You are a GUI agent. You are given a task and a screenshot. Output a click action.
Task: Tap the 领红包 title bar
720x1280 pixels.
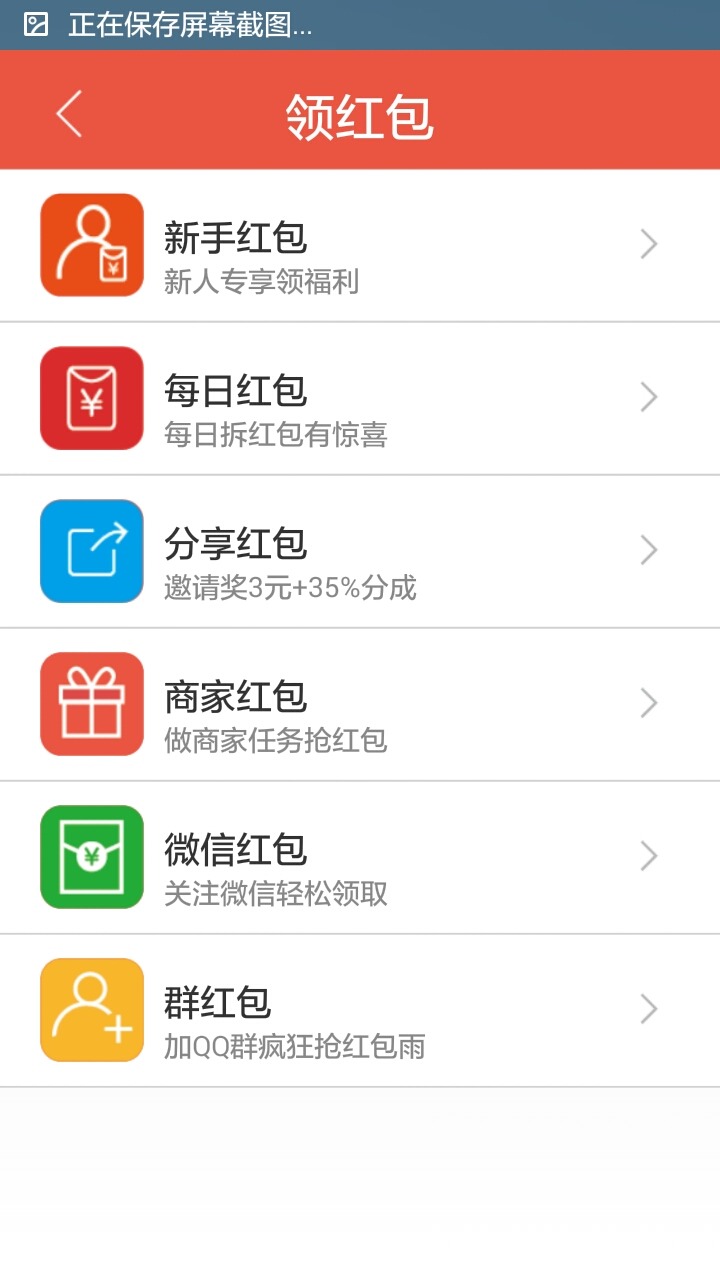tap(360, 112)
